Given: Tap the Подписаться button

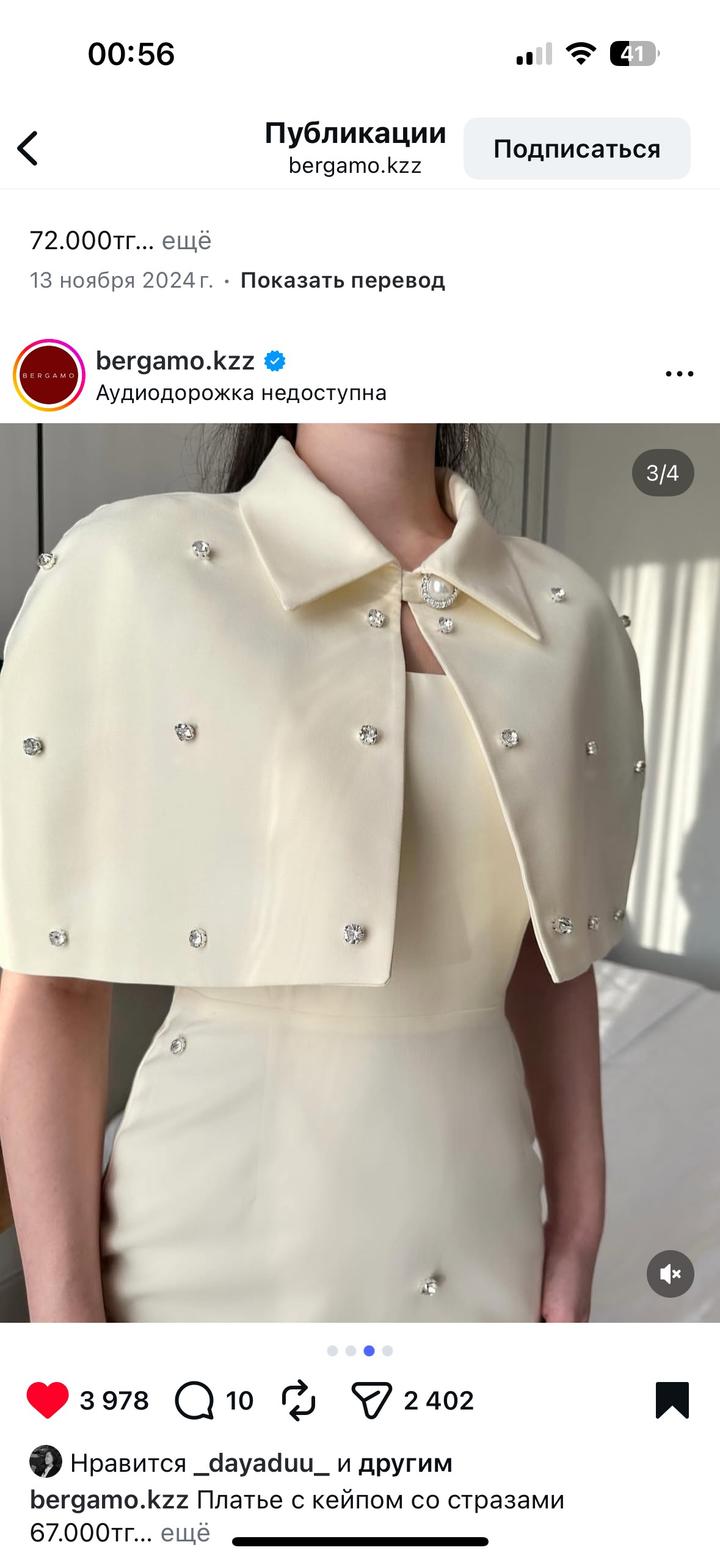Looking at the screenshot, I should click(576, 149).
